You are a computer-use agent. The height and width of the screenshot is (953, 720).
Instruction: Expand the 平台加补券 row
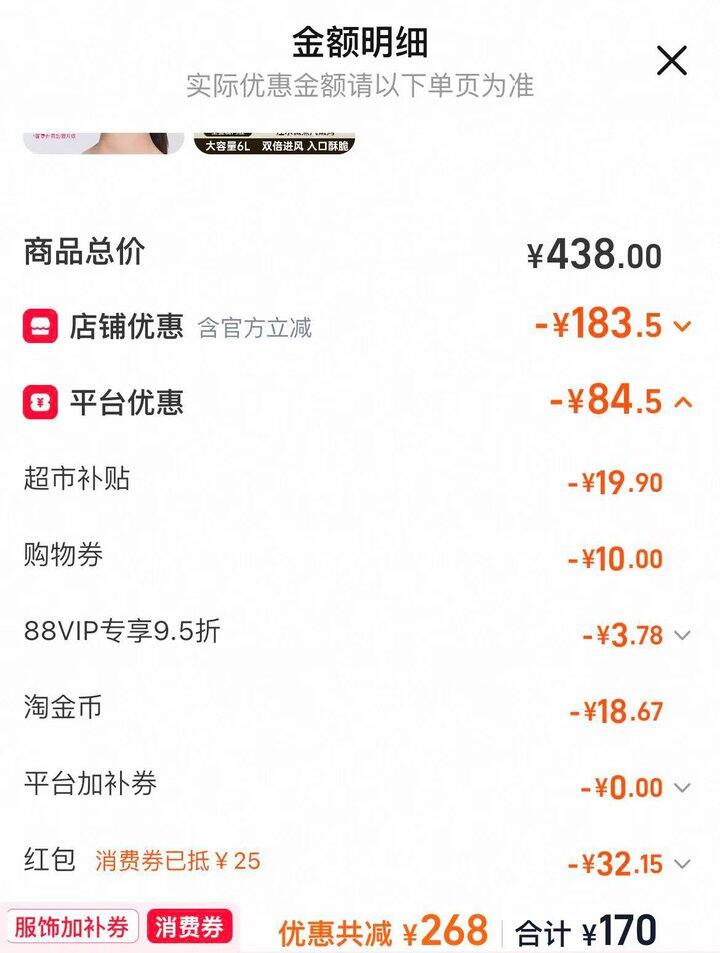[682, 788]
